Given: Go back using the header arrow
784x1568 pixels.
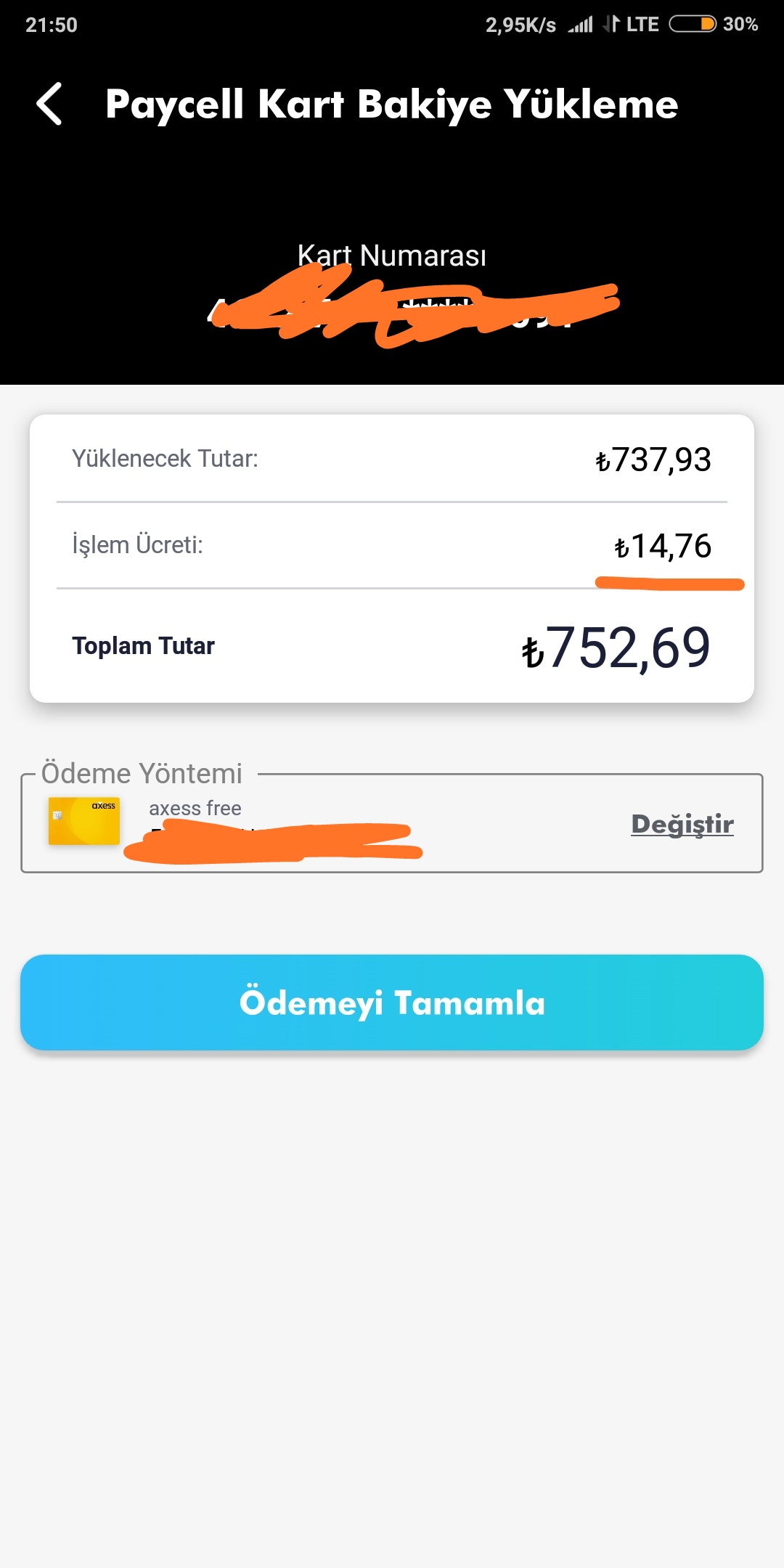Looking at the screenshot, I should point(49,104).
